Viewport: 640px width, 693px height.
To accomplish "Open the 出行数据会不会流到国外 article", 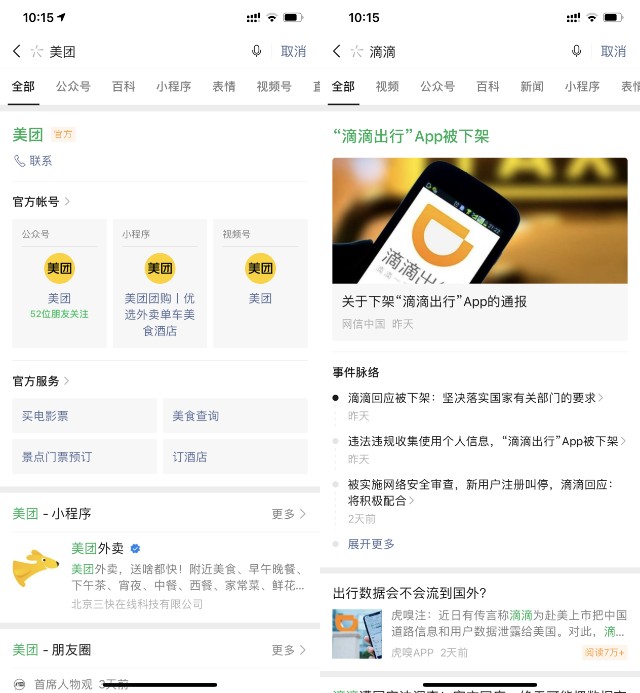I will point(479,621).
